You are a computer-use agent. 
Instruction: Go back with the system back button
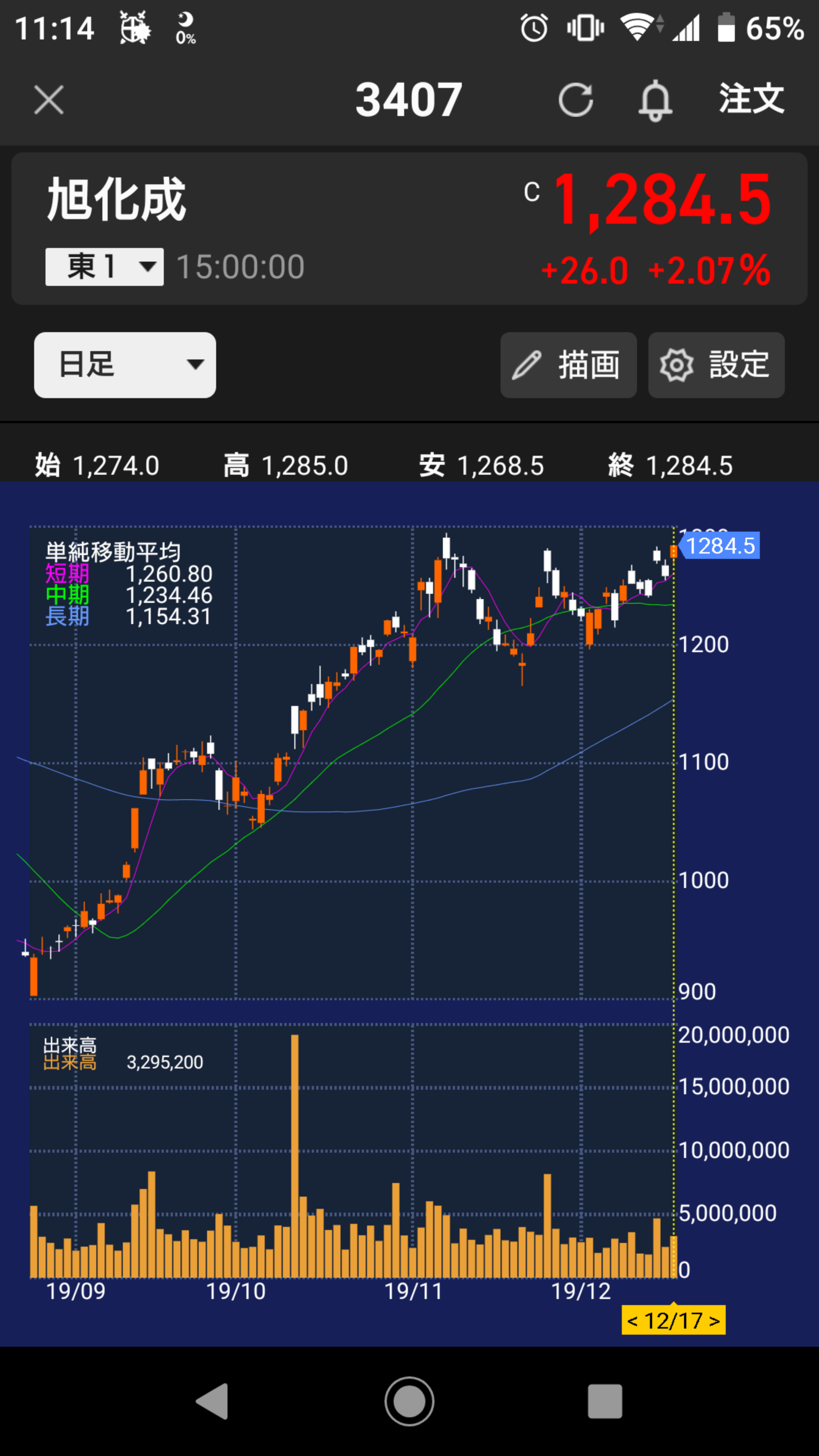point(212,1401)
